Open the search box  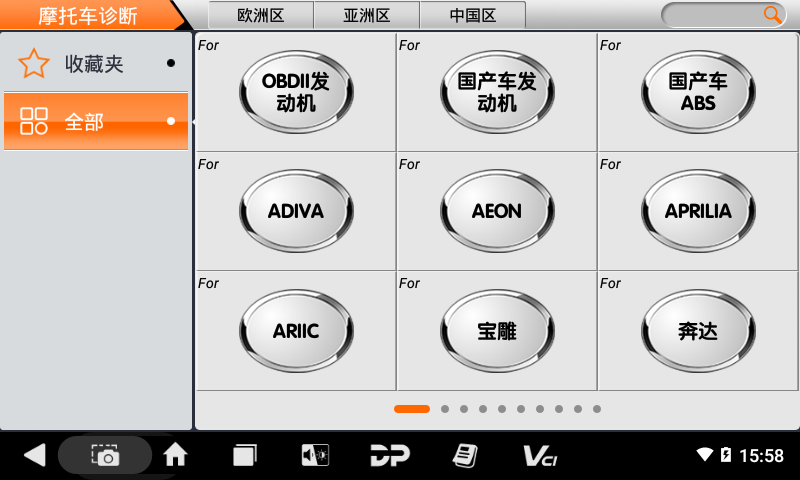pos(723,15)
